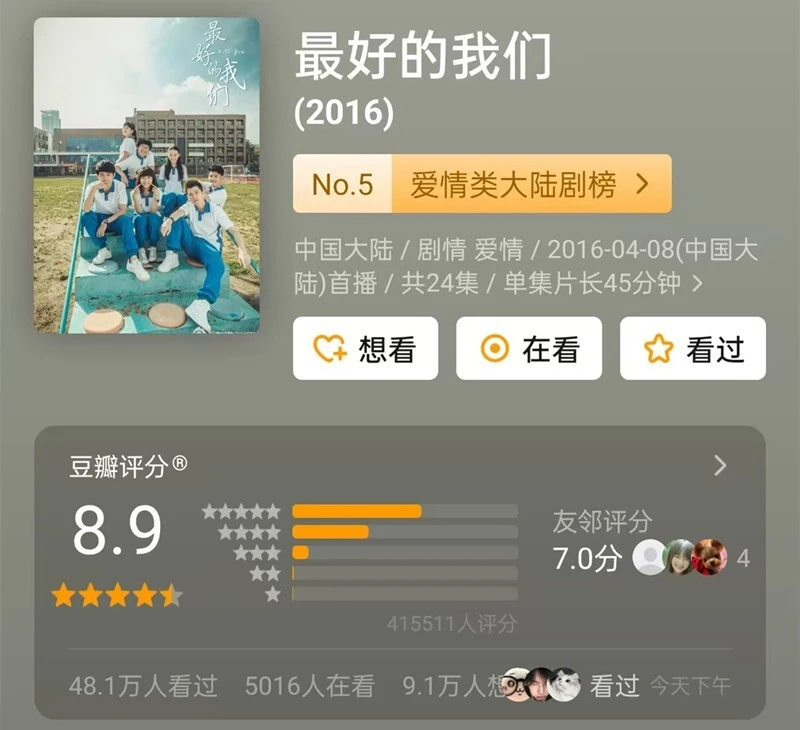The width and height of the screenshot is (800, 730).
Task: Open the No.5 爱情类大陆剧榜 ranking
Action: pos(482,184)
